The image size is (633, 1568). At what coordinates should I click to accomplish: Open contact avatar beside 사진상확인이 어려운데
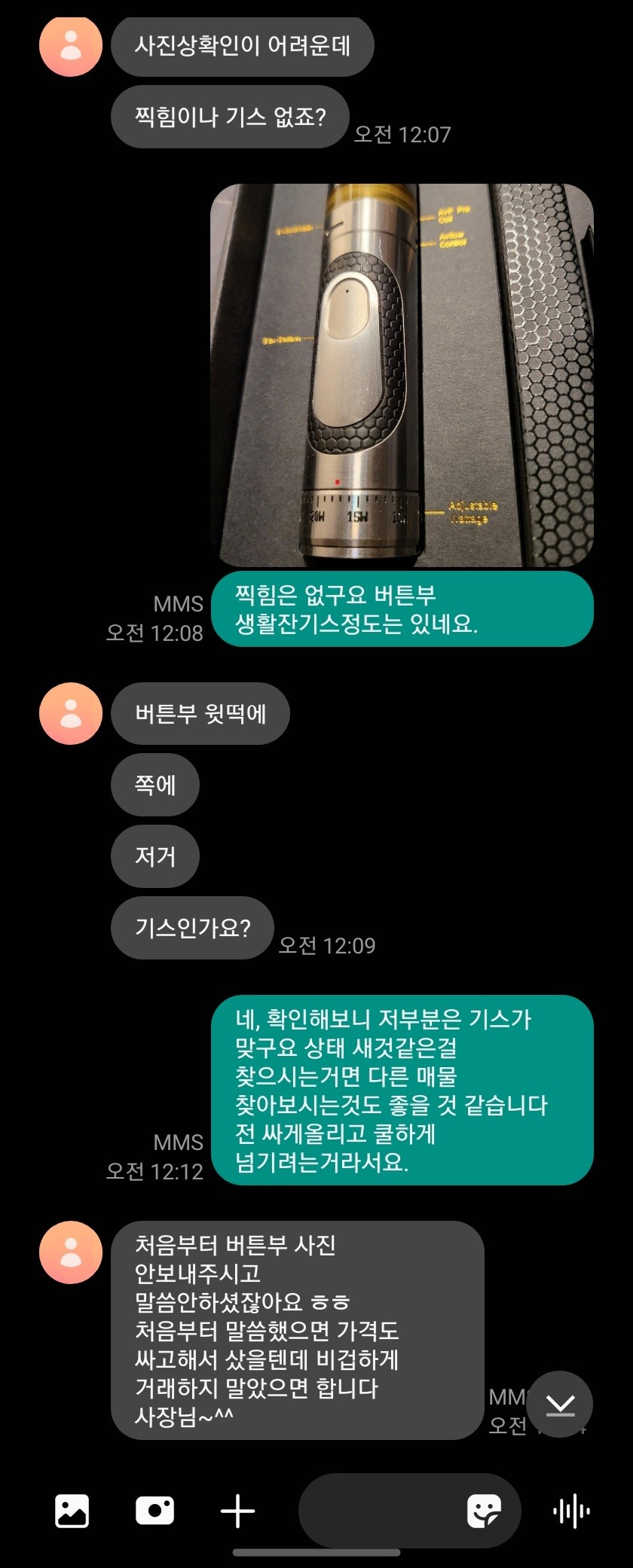[x=71, y=45]
